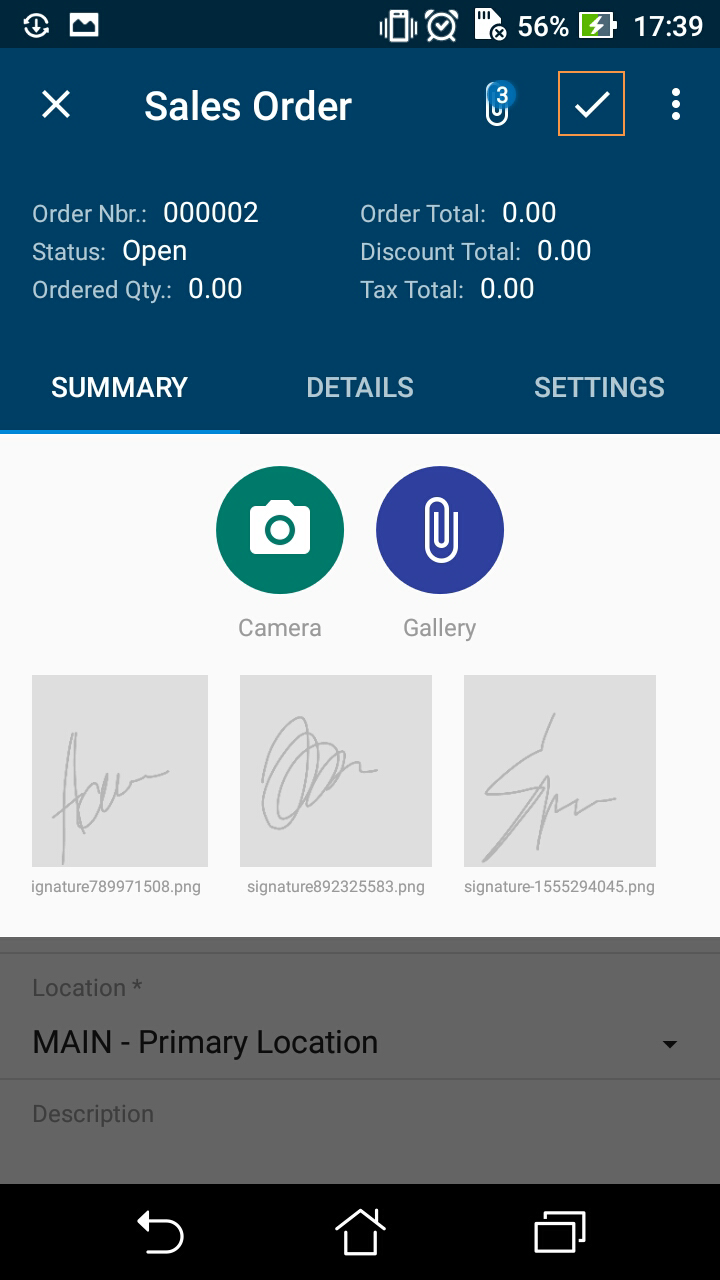Switch to the Summary tab
This screenshot has height=1280, width=720.
tap(119, 388)
